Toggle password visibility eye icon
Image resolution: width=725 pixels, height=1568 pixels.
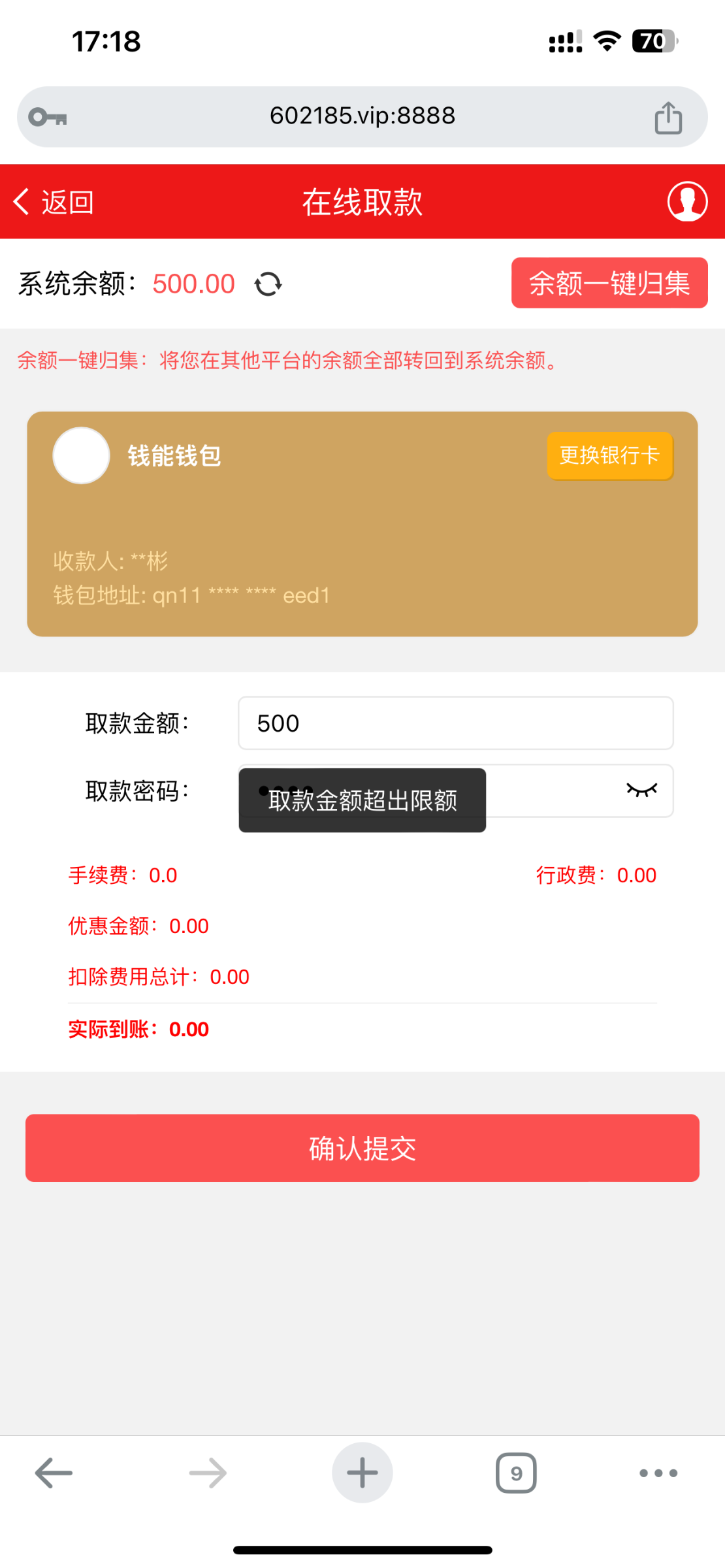(641, 791)
